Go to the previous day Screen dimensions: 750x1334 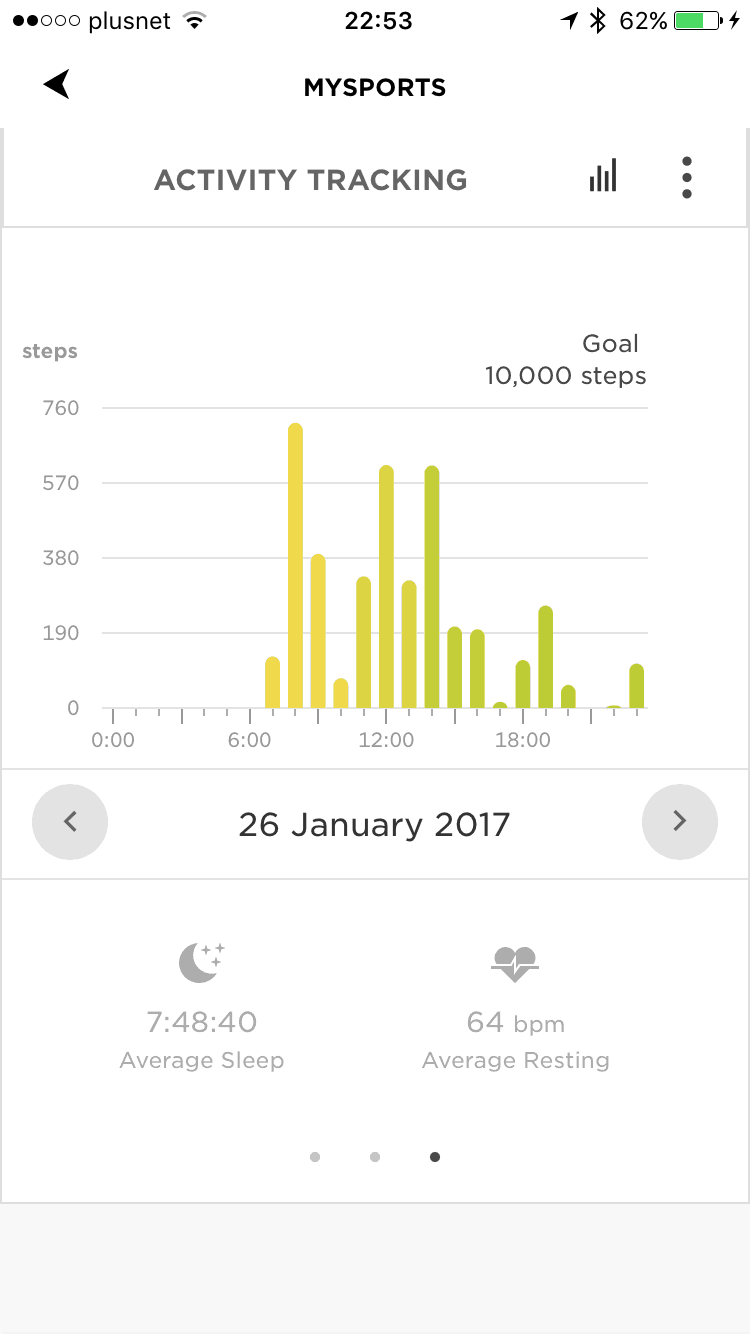tap(70, 822)
